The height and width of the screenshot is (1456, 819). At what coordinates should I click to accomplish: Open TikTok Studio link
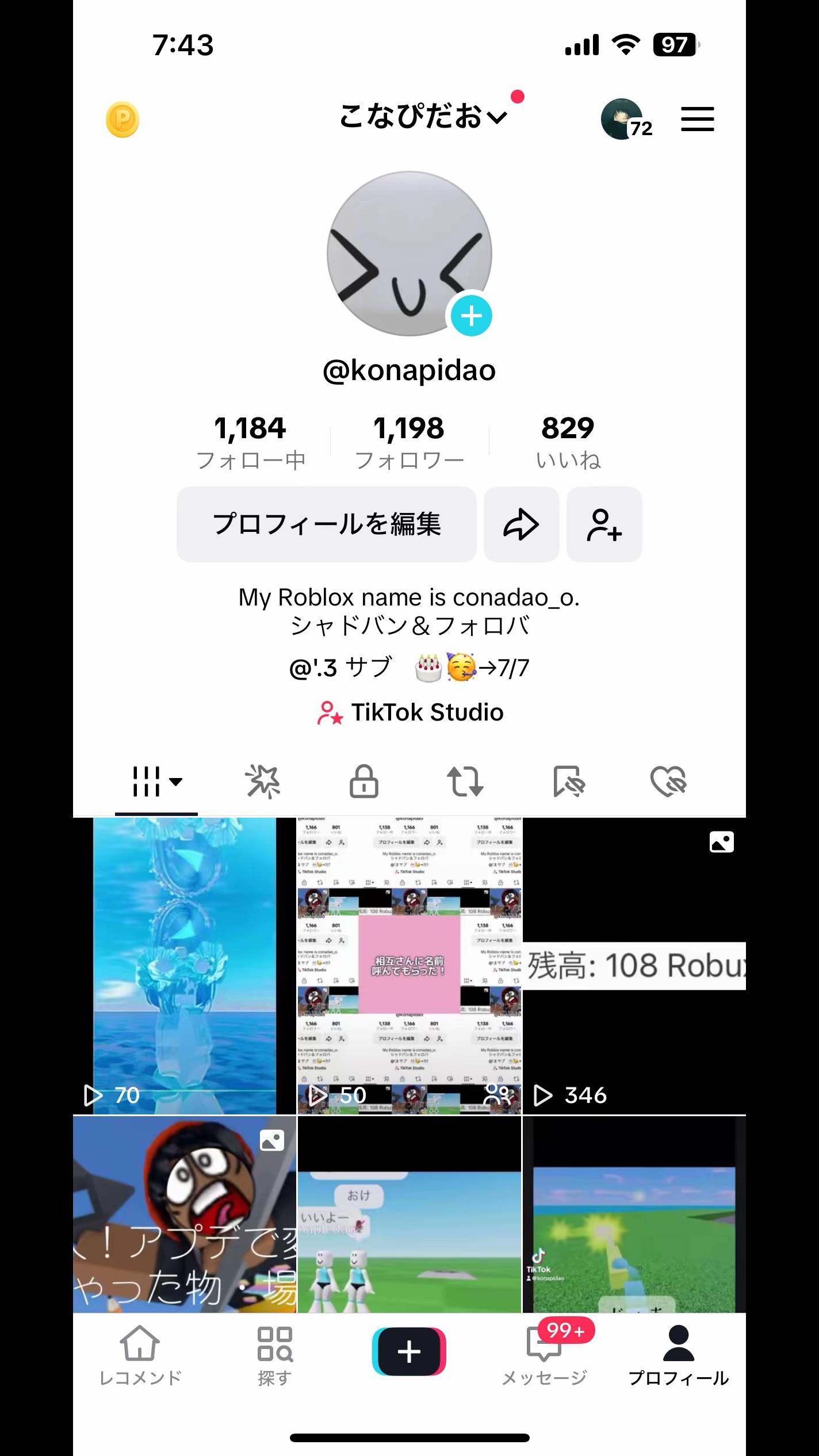[x=410, y=712]
